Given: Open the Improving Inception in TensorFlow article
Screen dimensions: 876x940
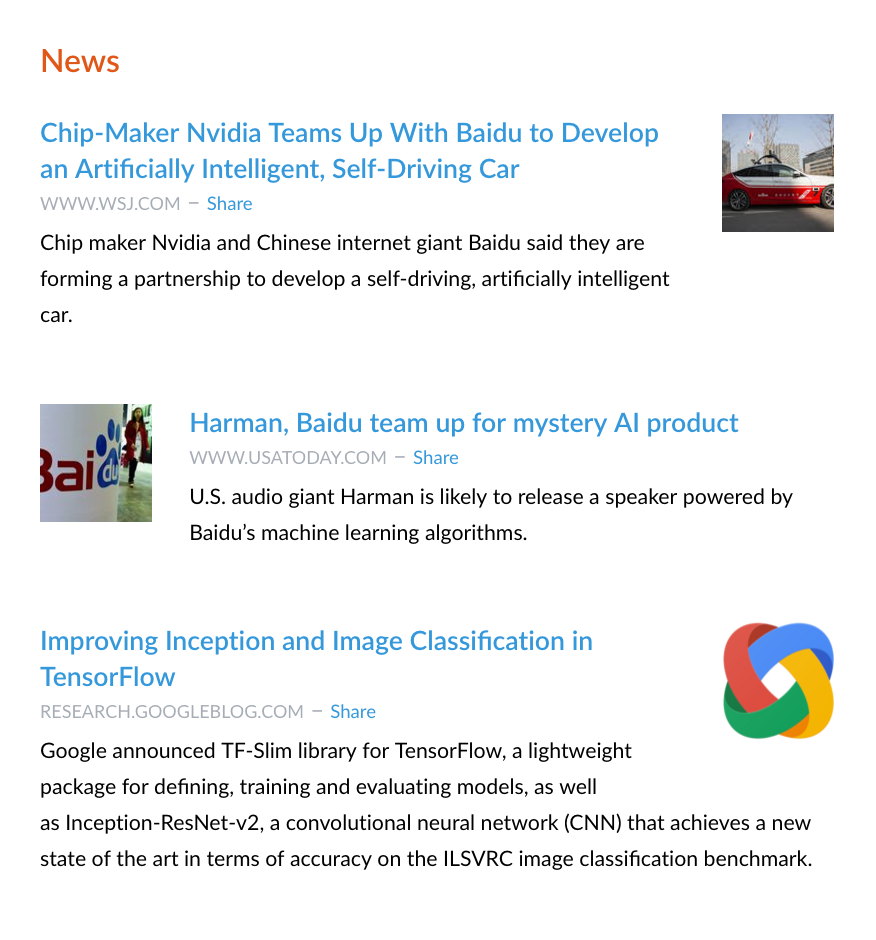Looking at the screenshot, I should 316,659.
